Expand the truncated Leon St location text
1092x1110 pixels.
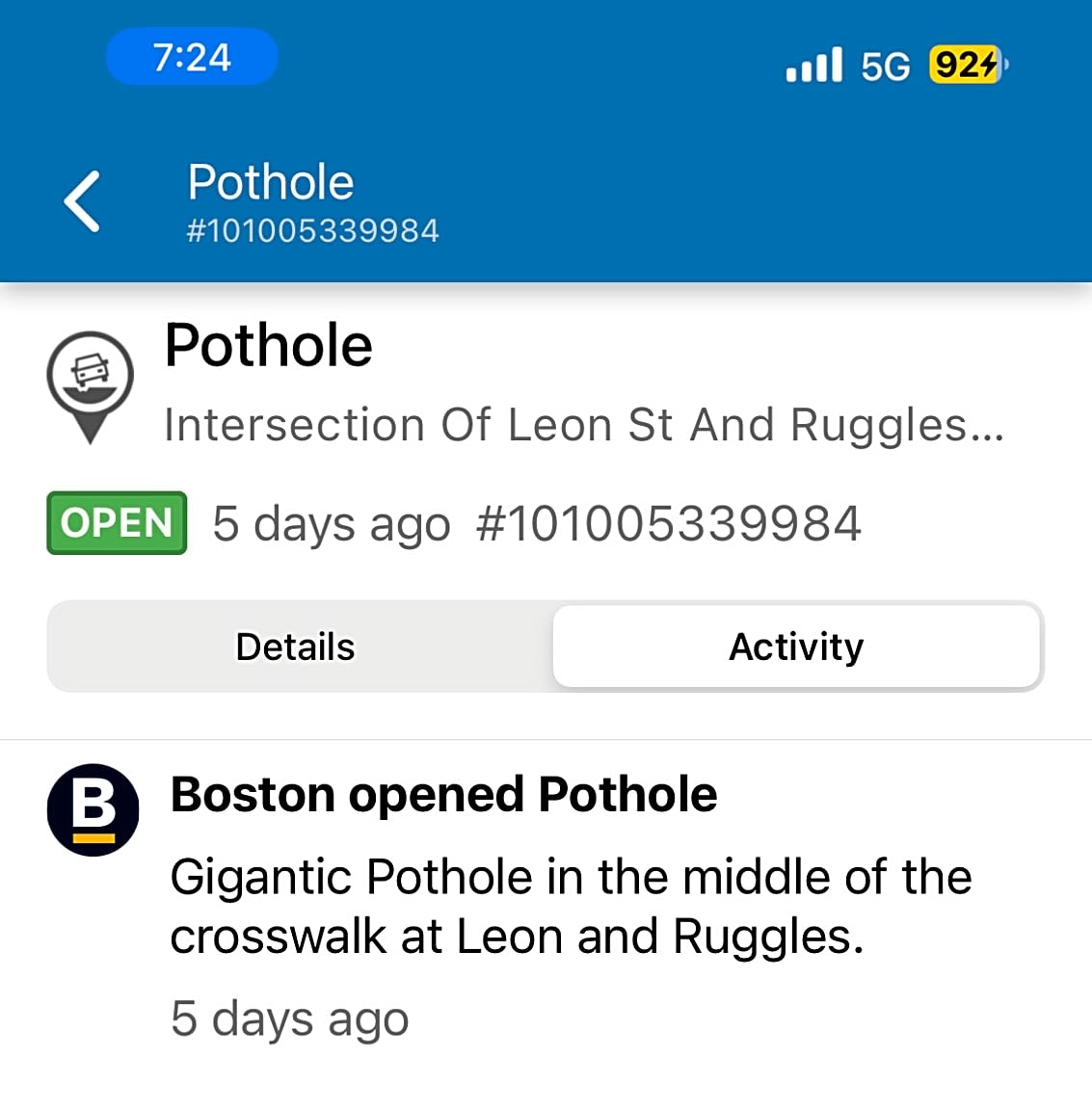(x=585, y=424)
